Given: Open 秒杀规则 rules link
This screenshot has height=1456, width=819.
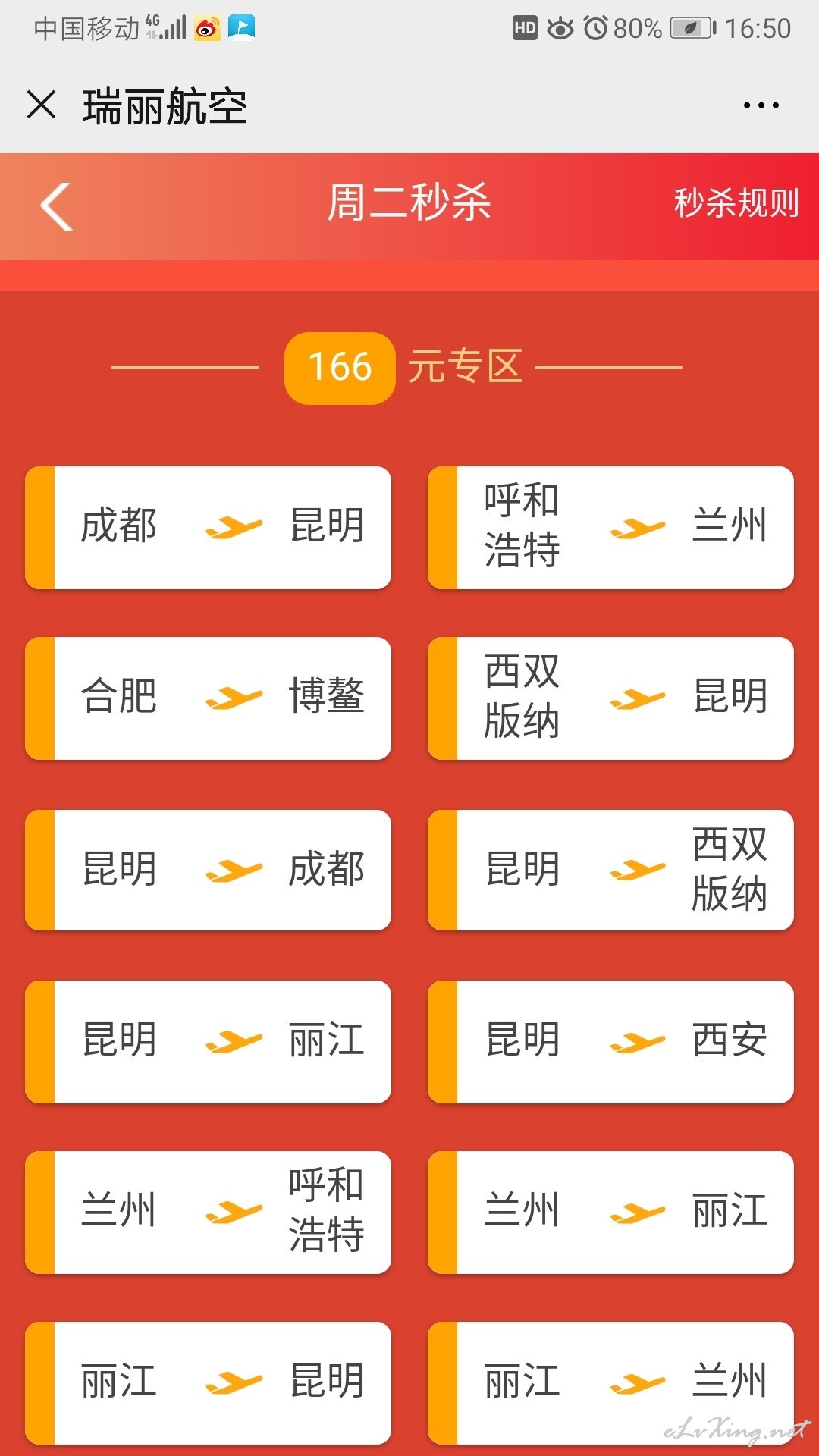Looking at the screenshot, I should point(736,203).
